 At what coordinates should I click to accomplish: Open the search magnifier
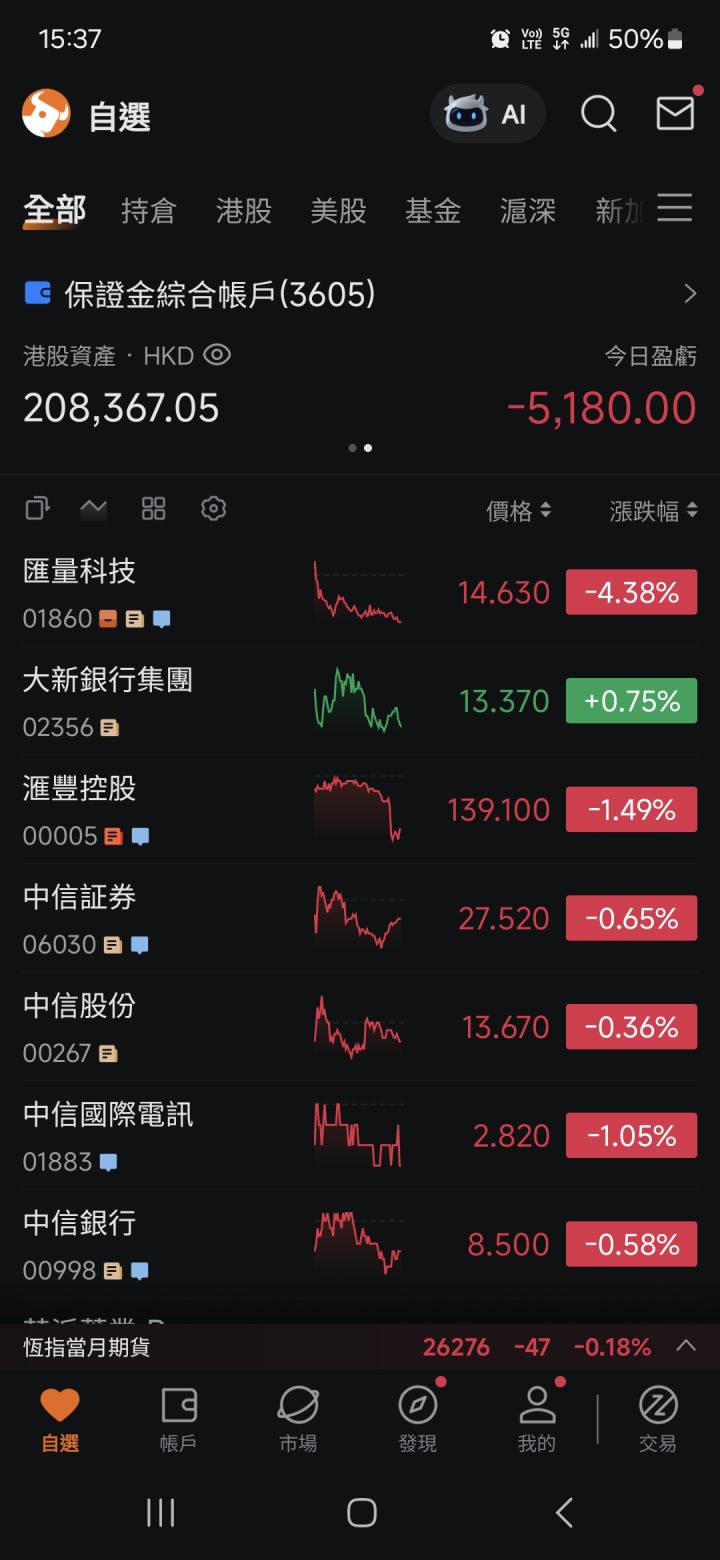598,114
